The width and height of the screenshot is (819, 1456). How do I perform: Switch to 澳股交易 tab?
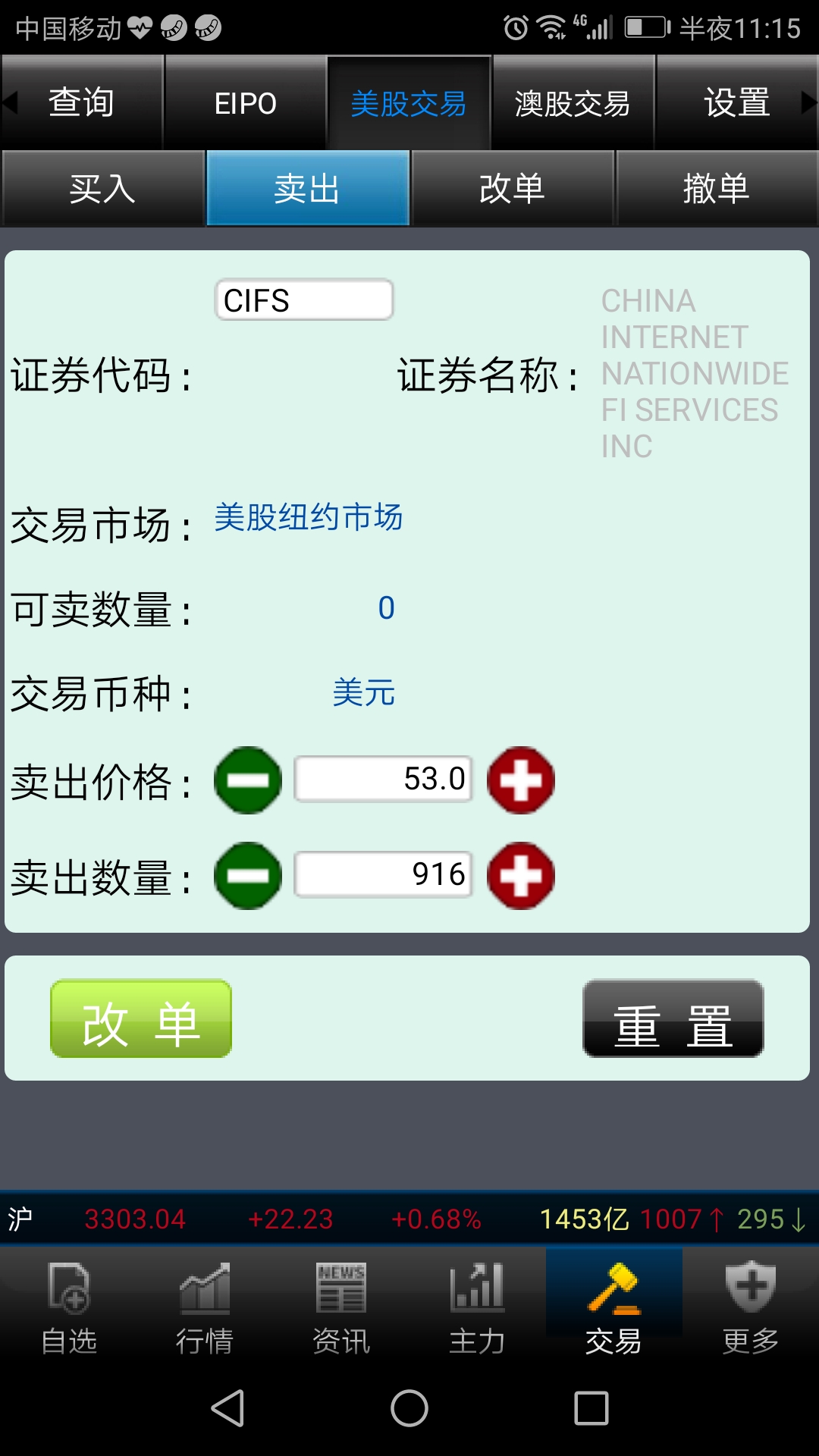[x=573, y=102]
